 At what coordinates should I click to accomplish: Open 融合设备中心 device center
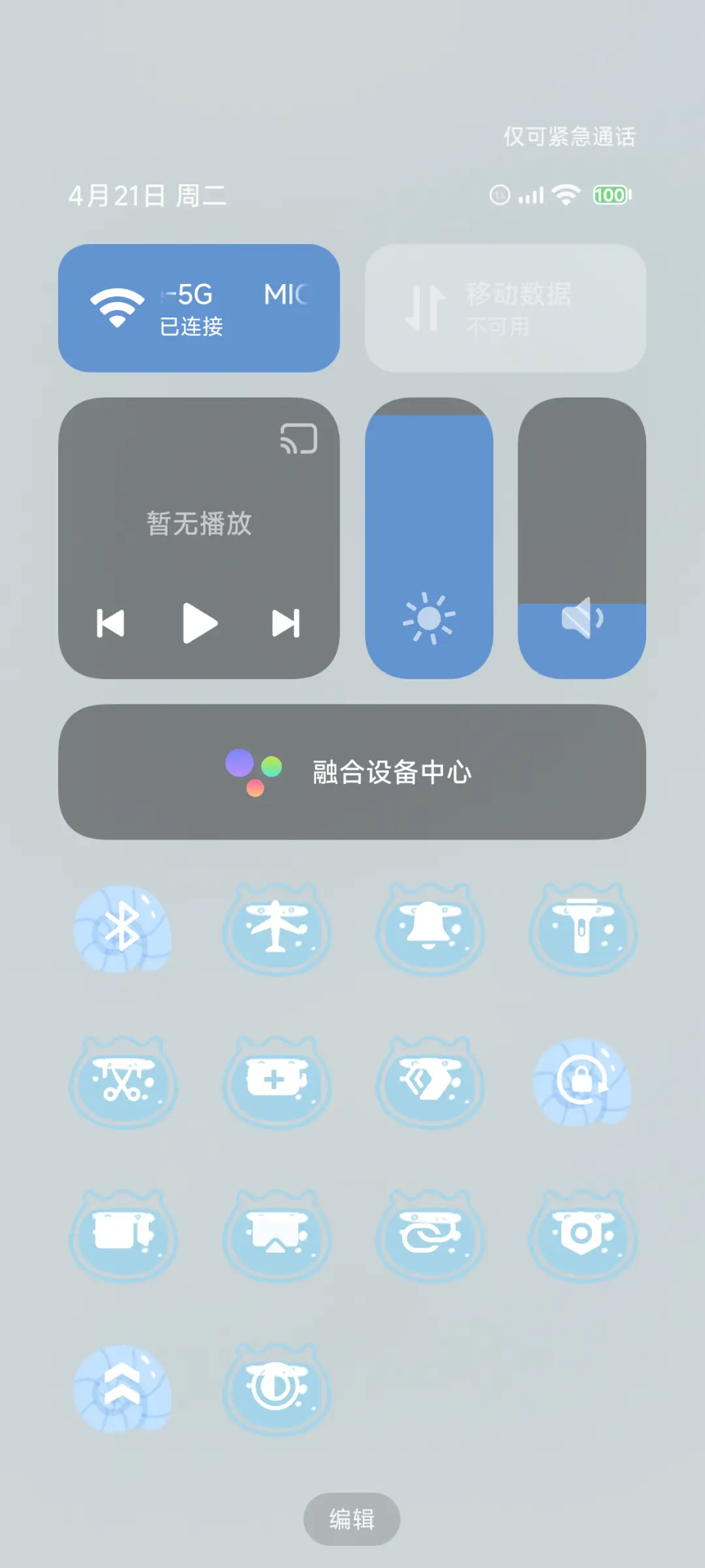pos(352,774)
